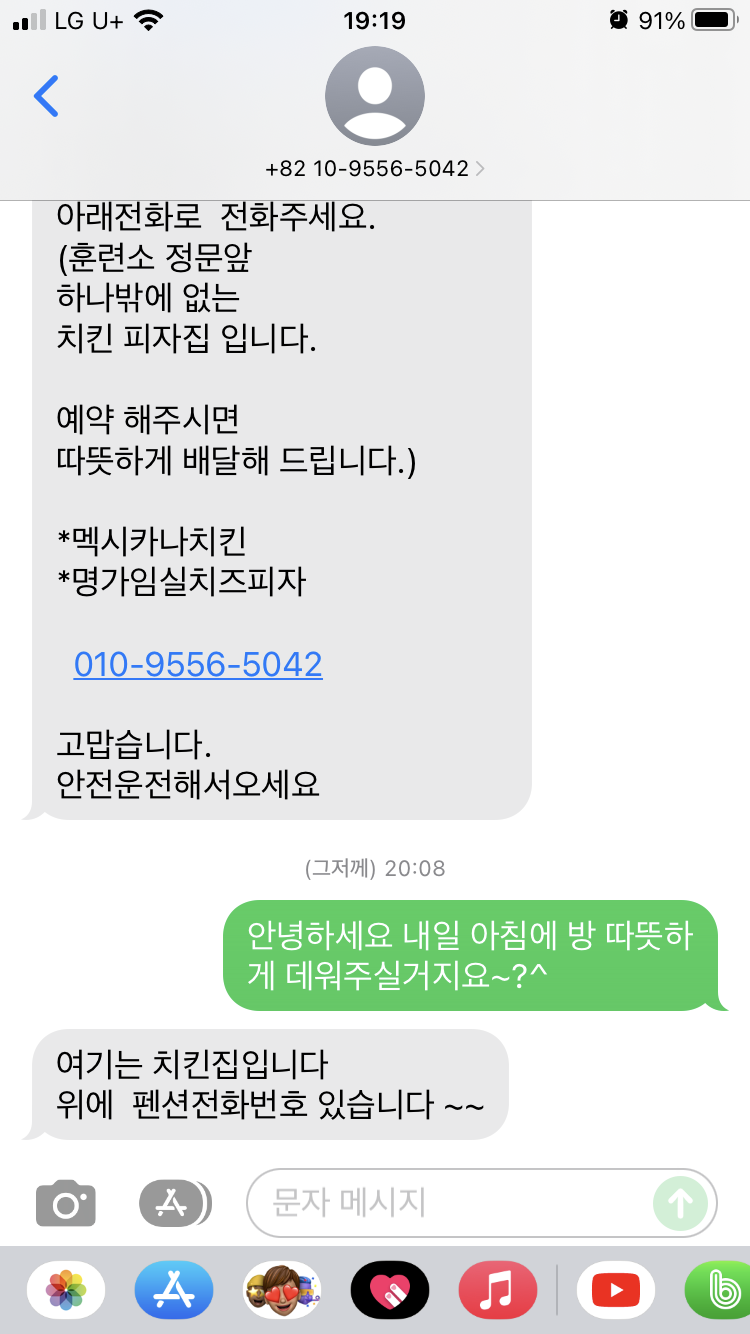The width and height of the screenshot is (750, 1334).
Task: Open the Photos app in the app strip
Action: 66,1290
